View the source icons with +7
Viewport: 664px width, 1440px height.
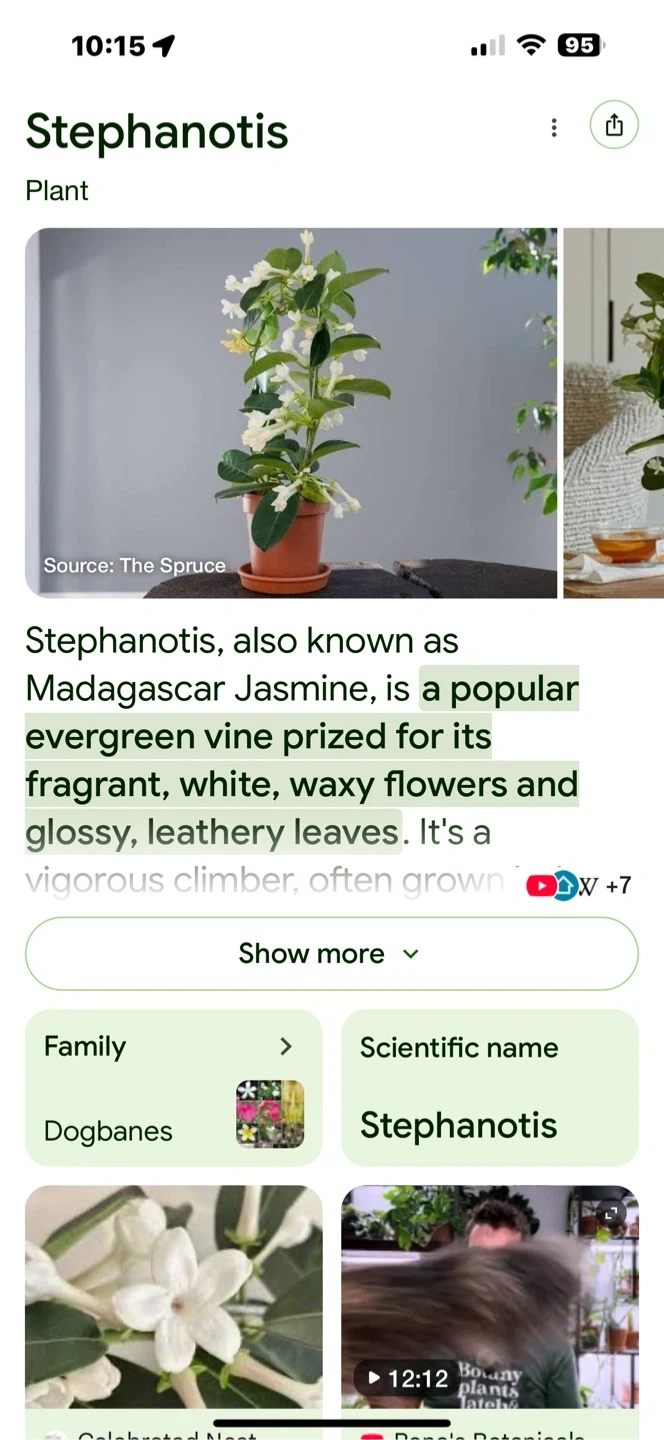pyautogui.click(x=579, y=885)
